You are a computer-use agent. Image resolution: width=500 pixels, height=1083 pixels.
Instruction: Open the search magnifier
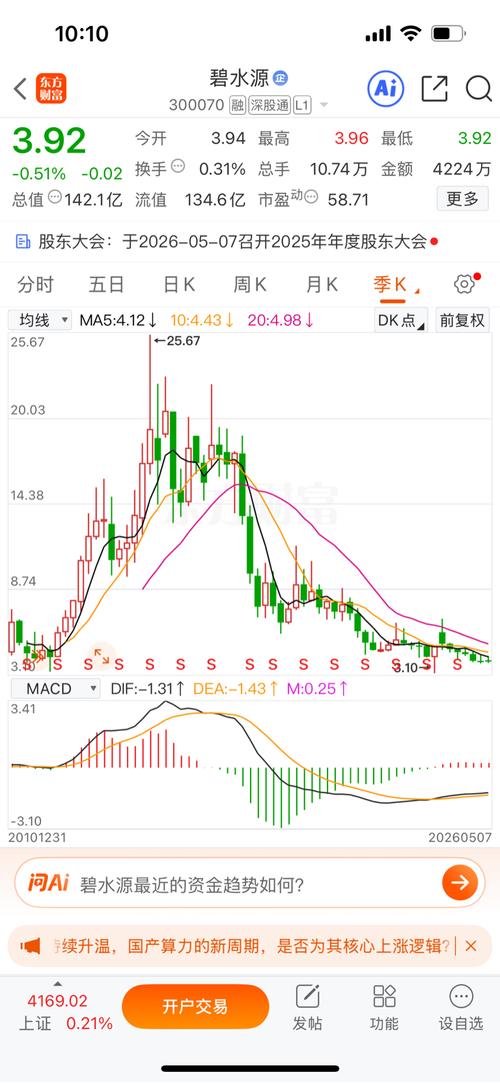[x=478, y=88]
